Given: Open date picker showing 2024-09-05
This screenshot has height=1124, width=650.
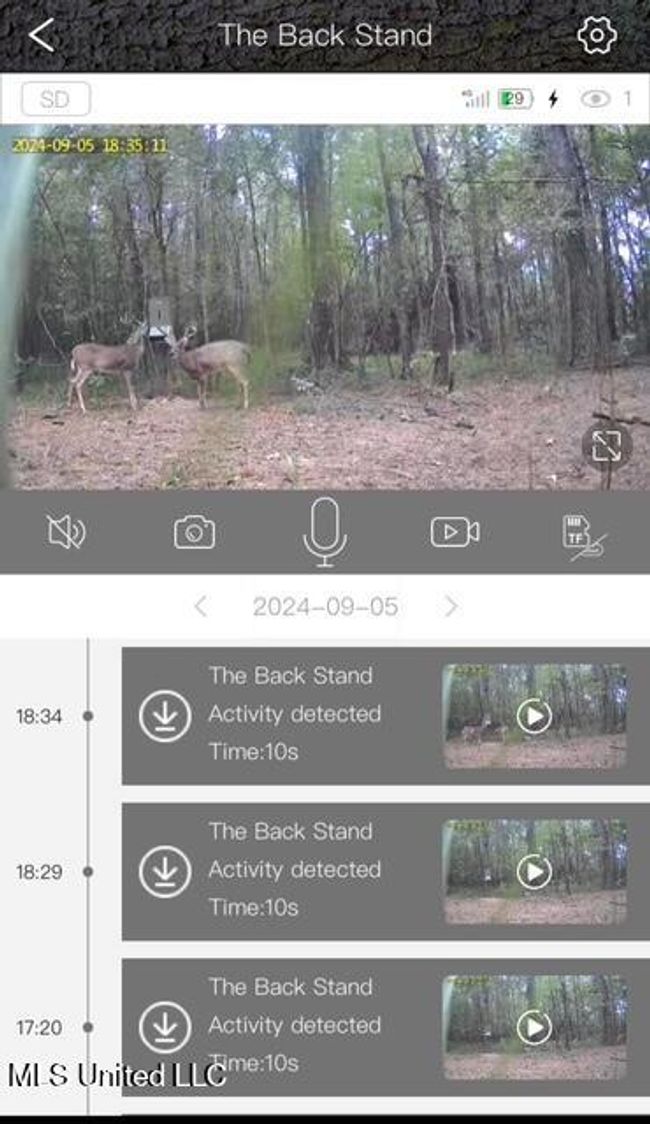Looking at the screenshot, I should [x=325, y=606].
